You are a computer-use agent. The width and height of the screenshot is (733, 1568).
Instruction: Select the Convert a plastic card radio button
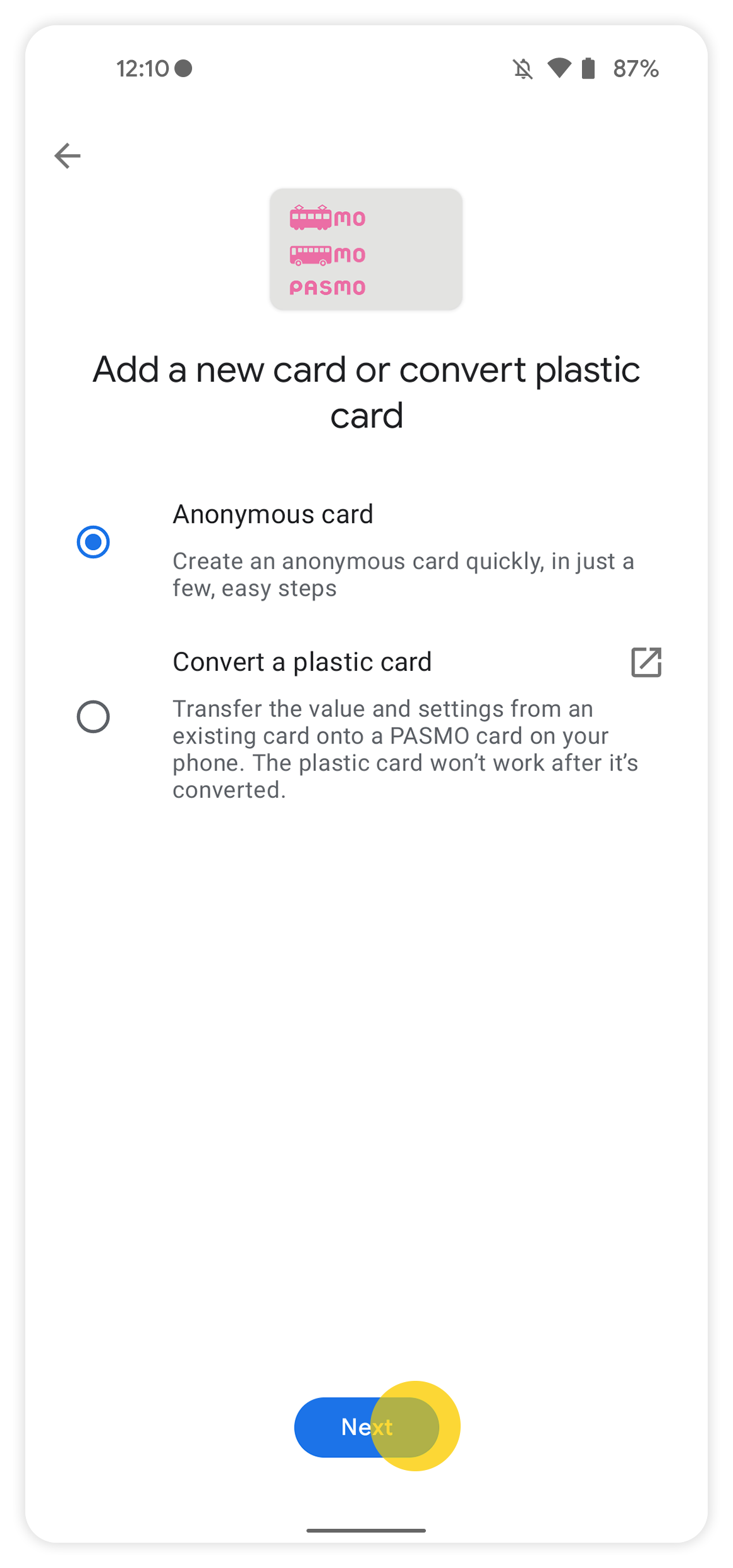[x=92, y=718]
